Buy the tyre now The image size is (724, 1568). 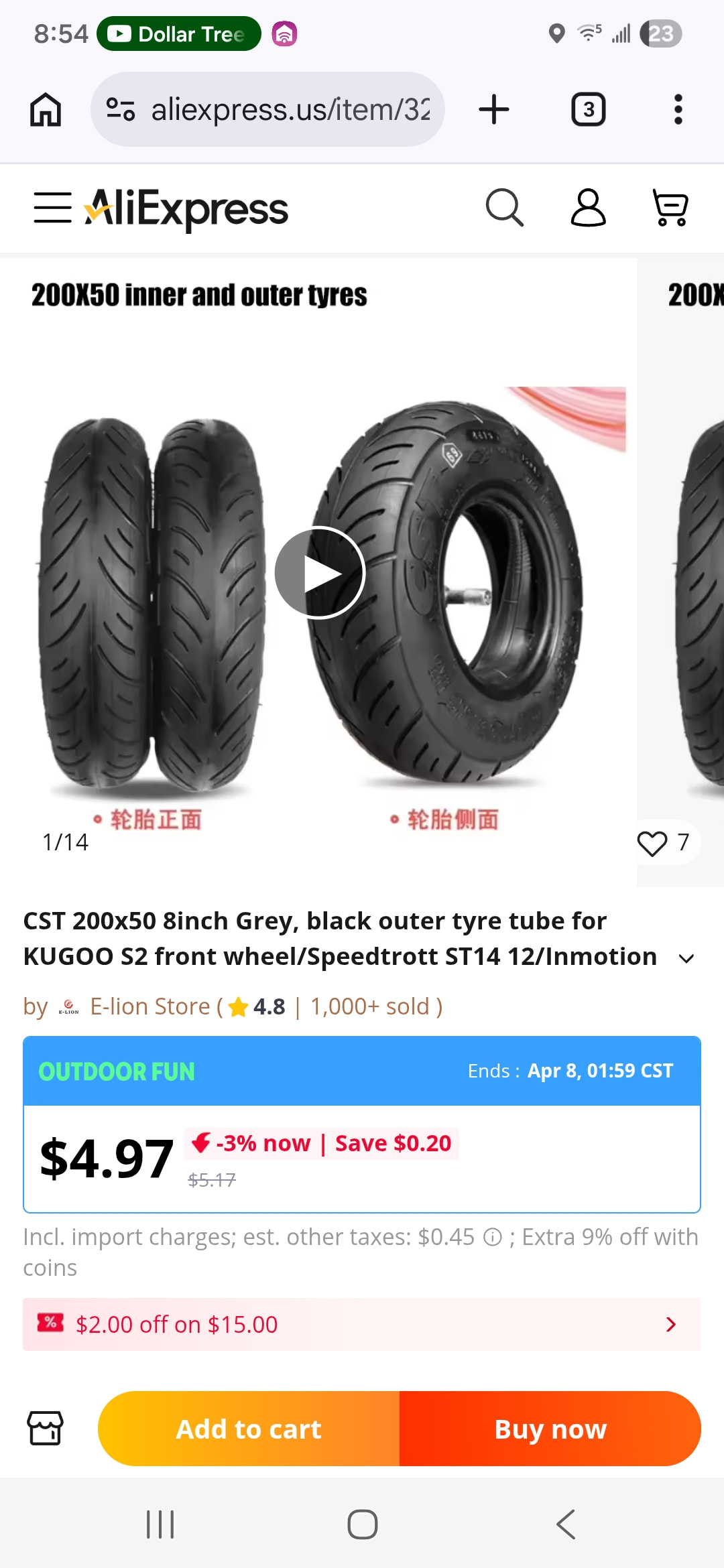550,1429
